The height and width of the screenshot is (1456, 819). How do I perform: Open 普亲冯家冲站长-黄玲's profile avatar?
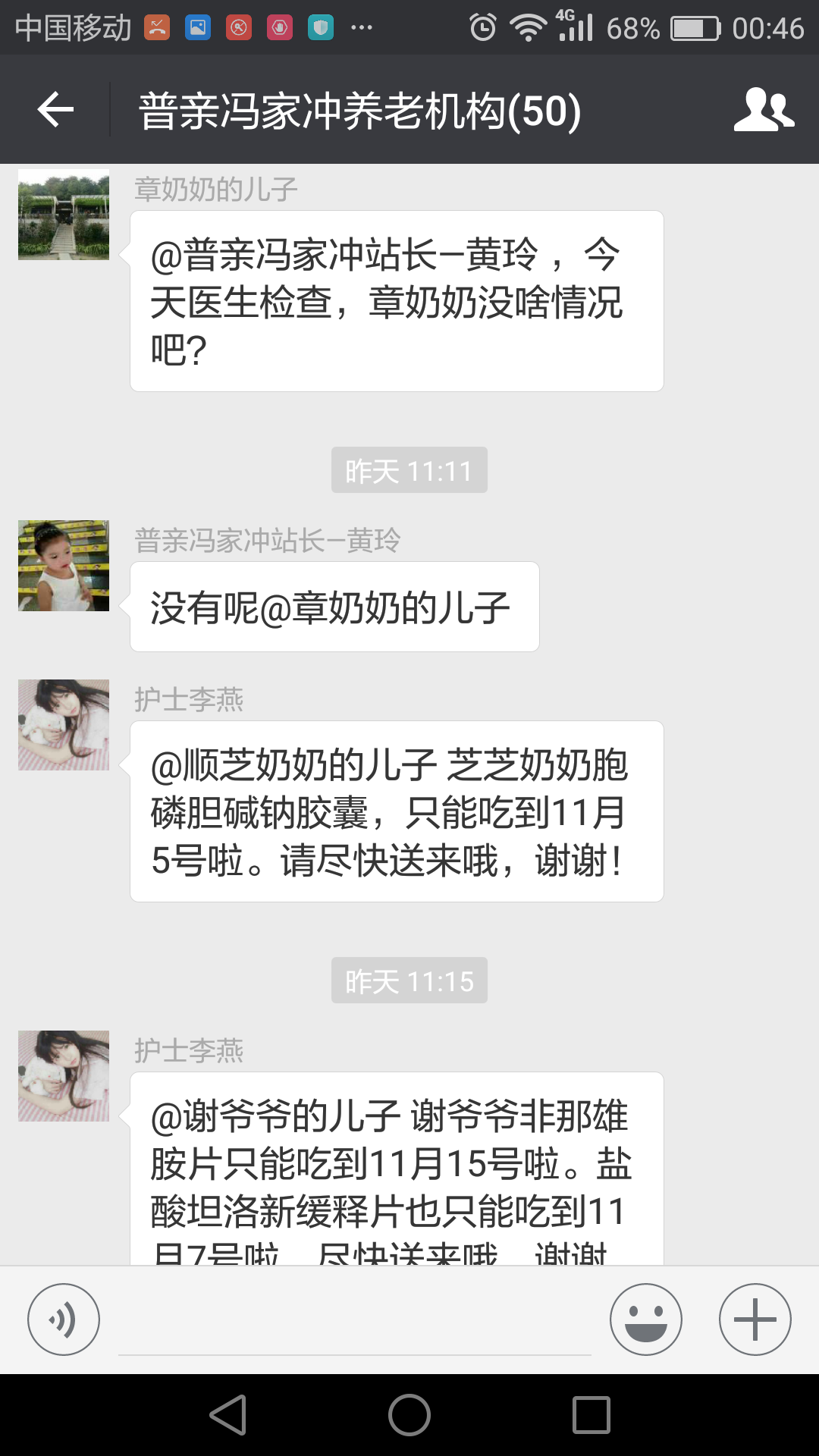point(64,566)
